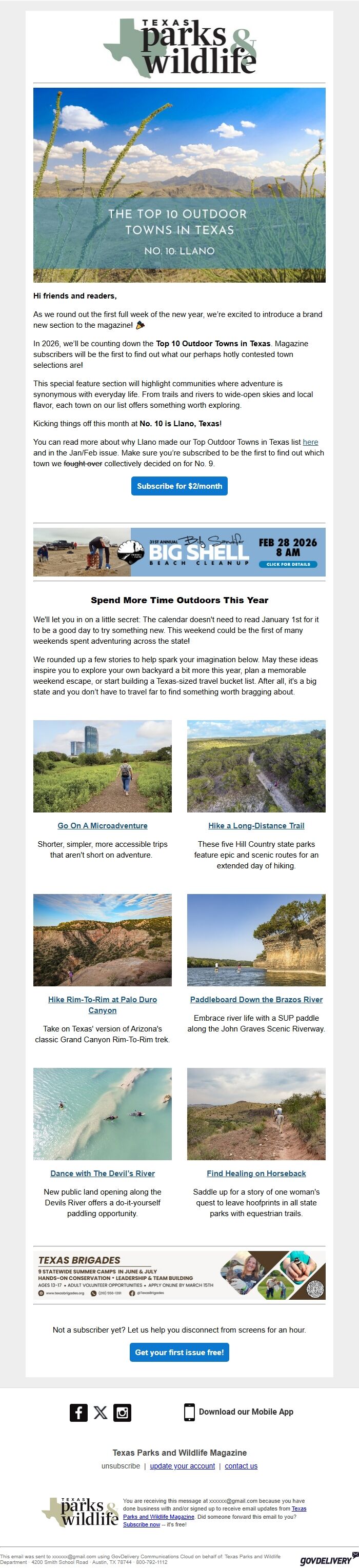The height and width of the screenshot is (1568, 359).
Task: Open Dance with The Devil's River story
Action: pyautogui.click(x=102, y=1173)
